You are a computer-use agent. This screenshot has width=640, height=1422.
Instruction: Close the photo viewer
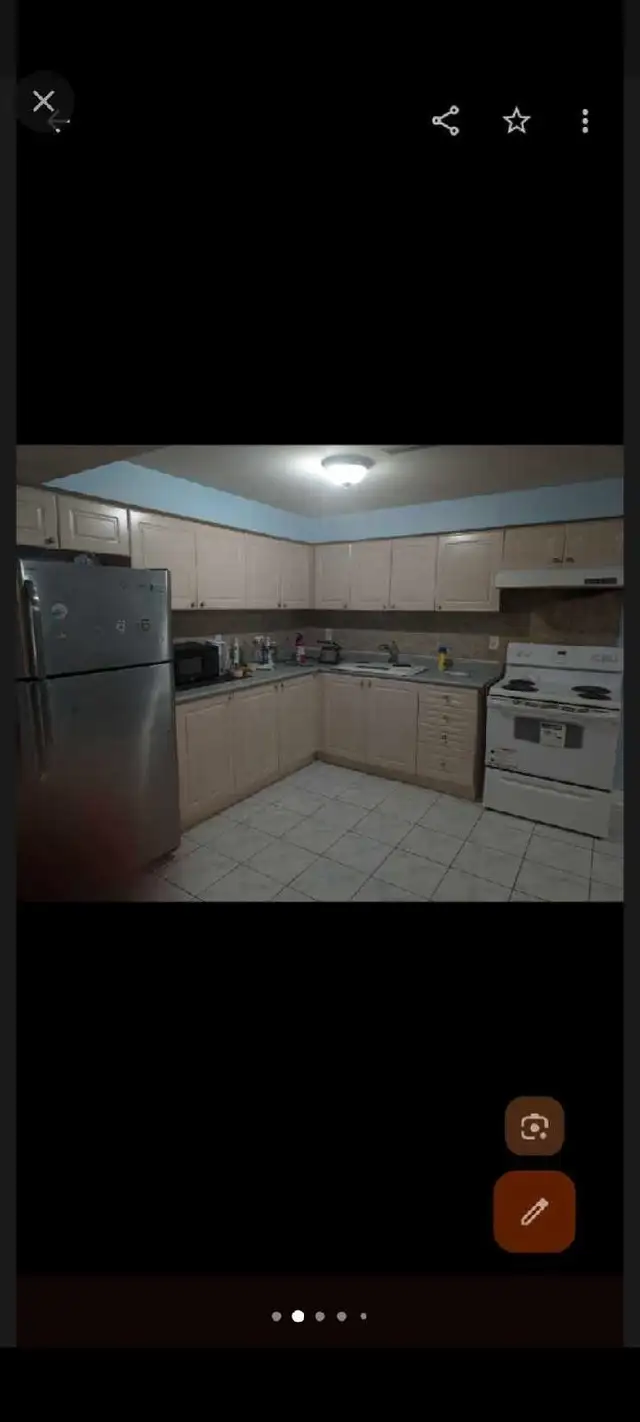pos(43,101)
